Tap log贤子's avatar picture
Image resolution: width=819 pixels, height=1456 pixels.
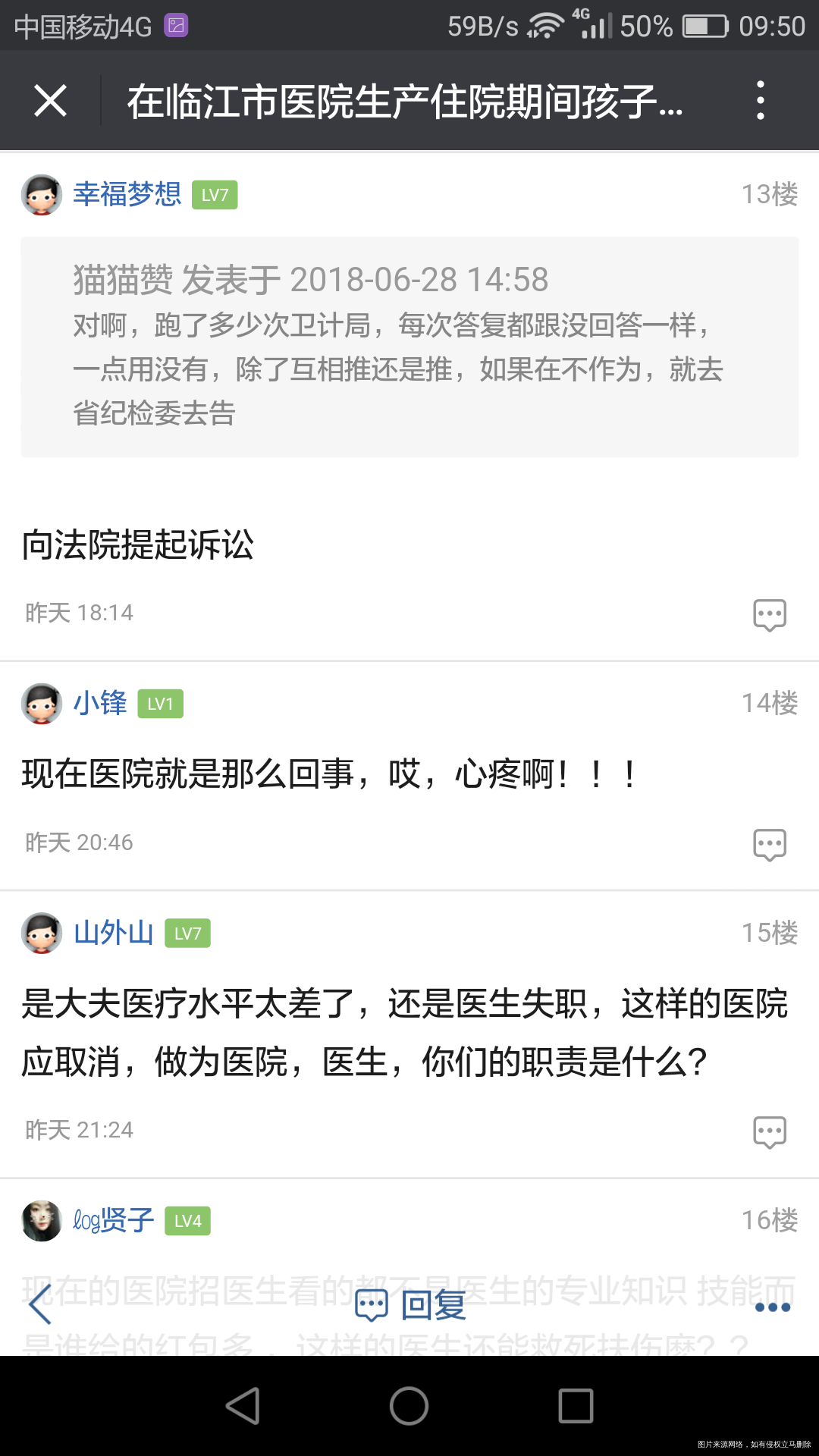[42, 1222]
